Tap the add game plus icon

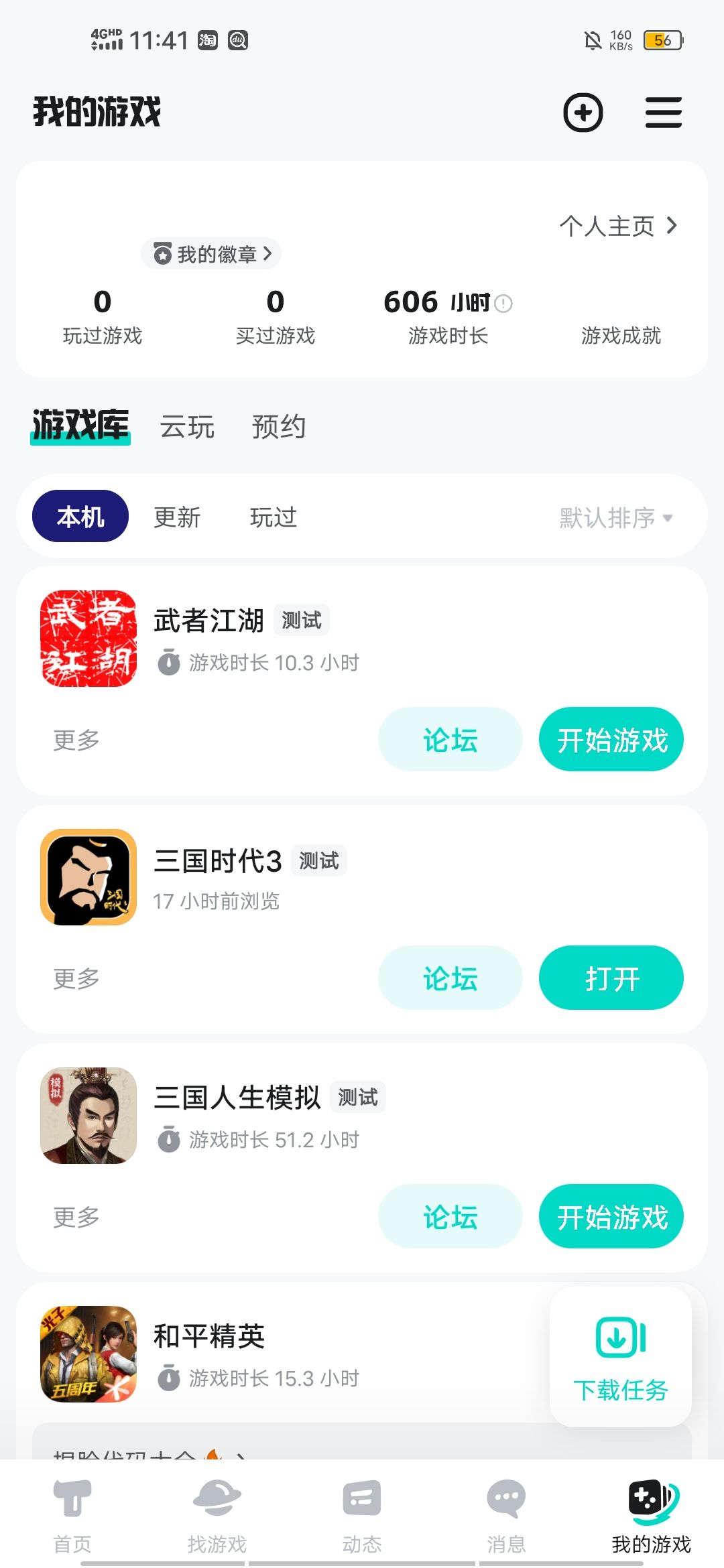click(x=583, y=112)
